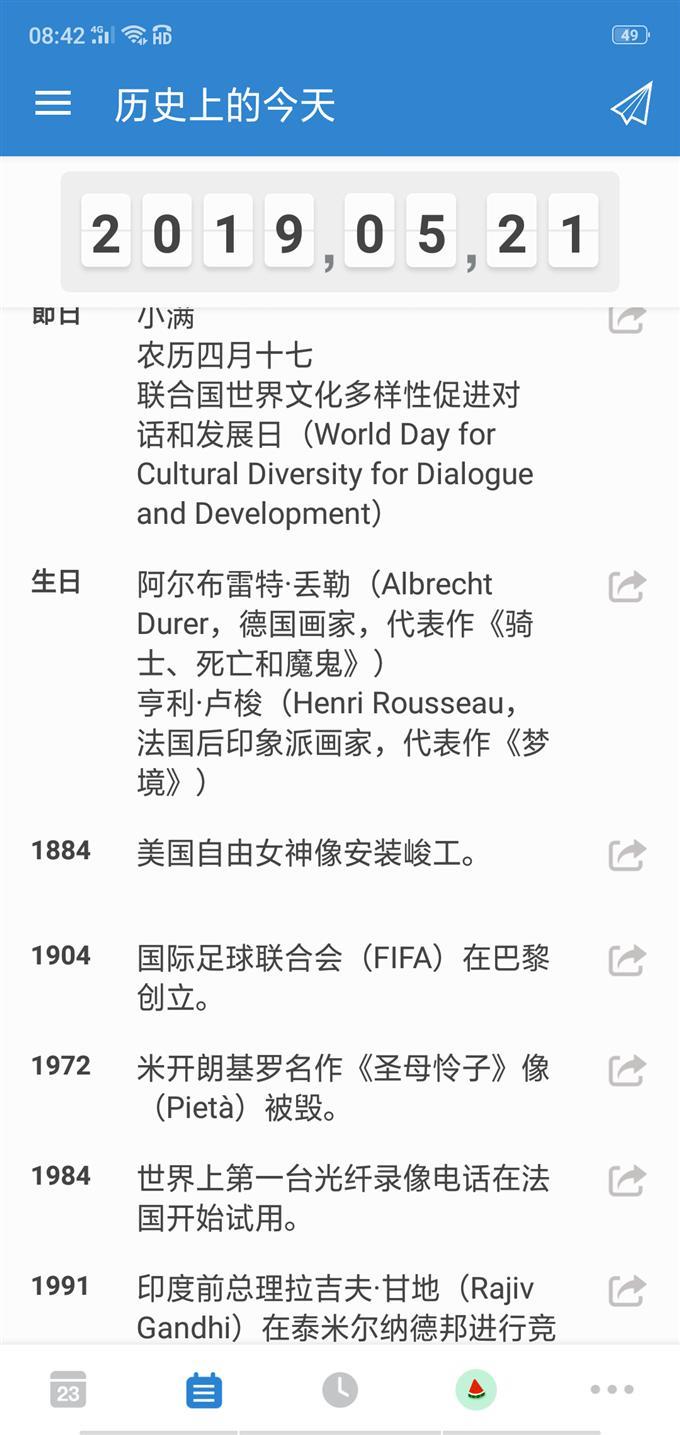680x1435 pixels.
Task: Share the 1904 FIFA founding event
Action: (627, 961)
